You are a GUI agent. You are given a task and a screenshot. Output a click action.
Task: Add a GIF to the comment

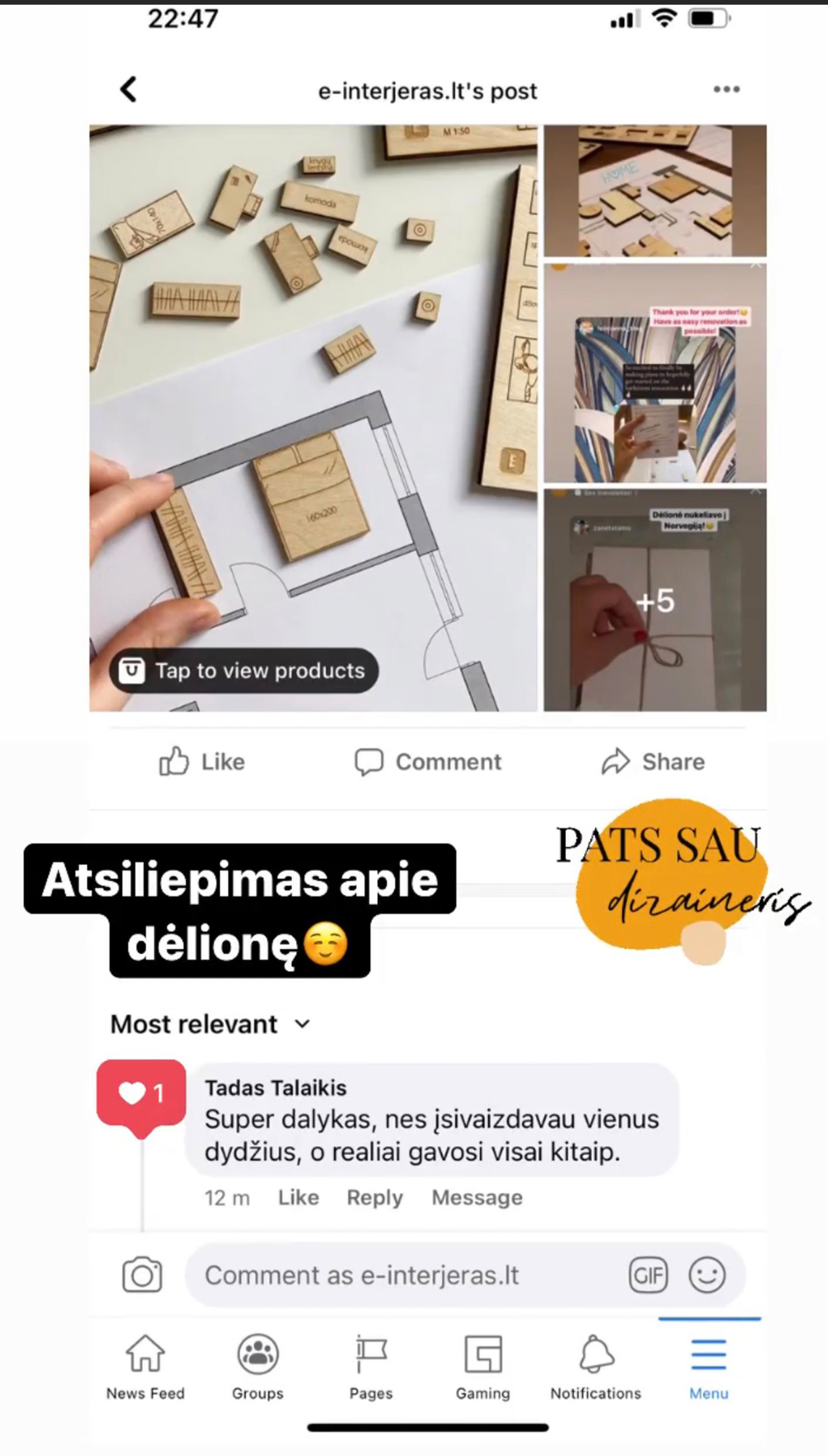(648, 1275)
